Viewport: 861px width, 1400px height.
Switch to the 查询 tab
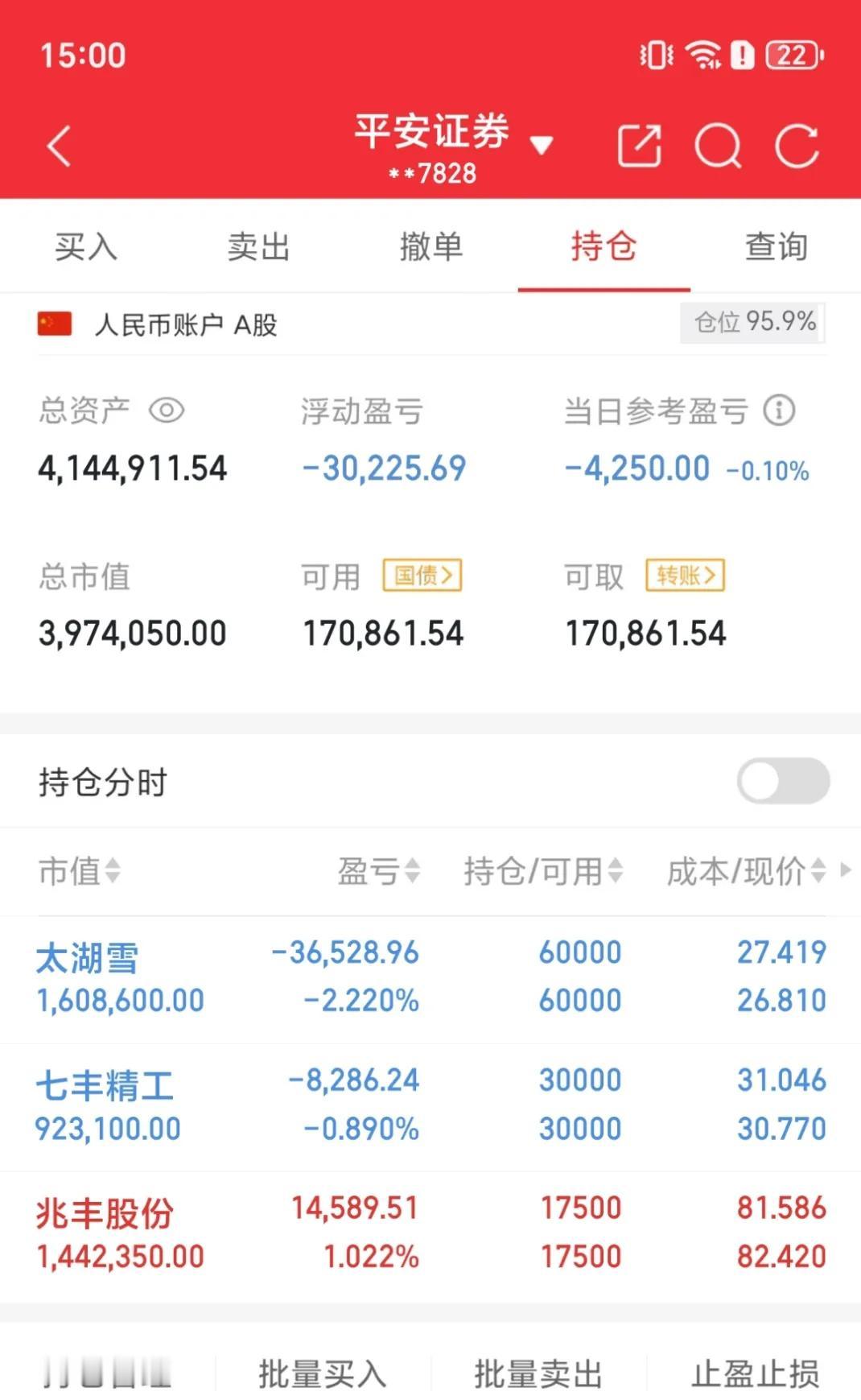coord(776,246)
